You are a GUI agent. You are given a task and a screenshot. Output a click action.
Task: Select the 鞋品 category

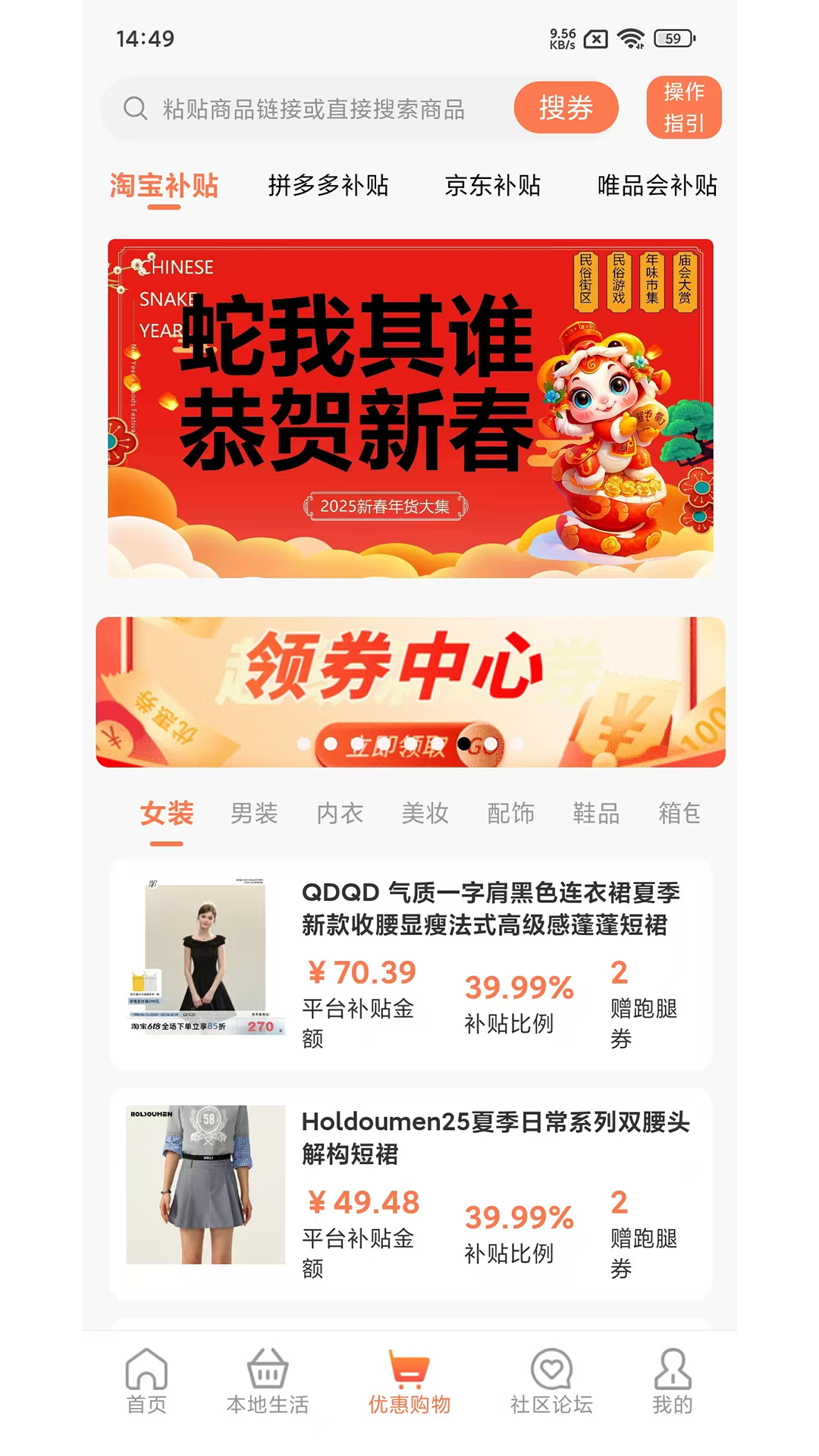point(596,814)
